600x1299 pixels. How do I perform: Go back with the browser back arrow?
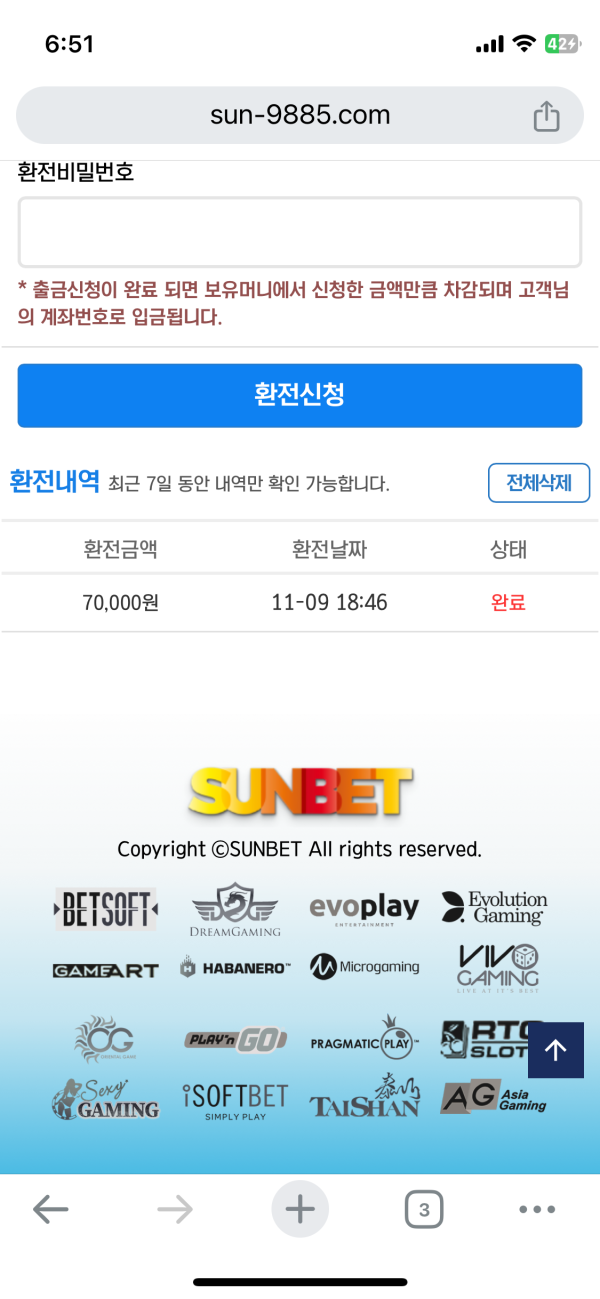point(50,1210)
